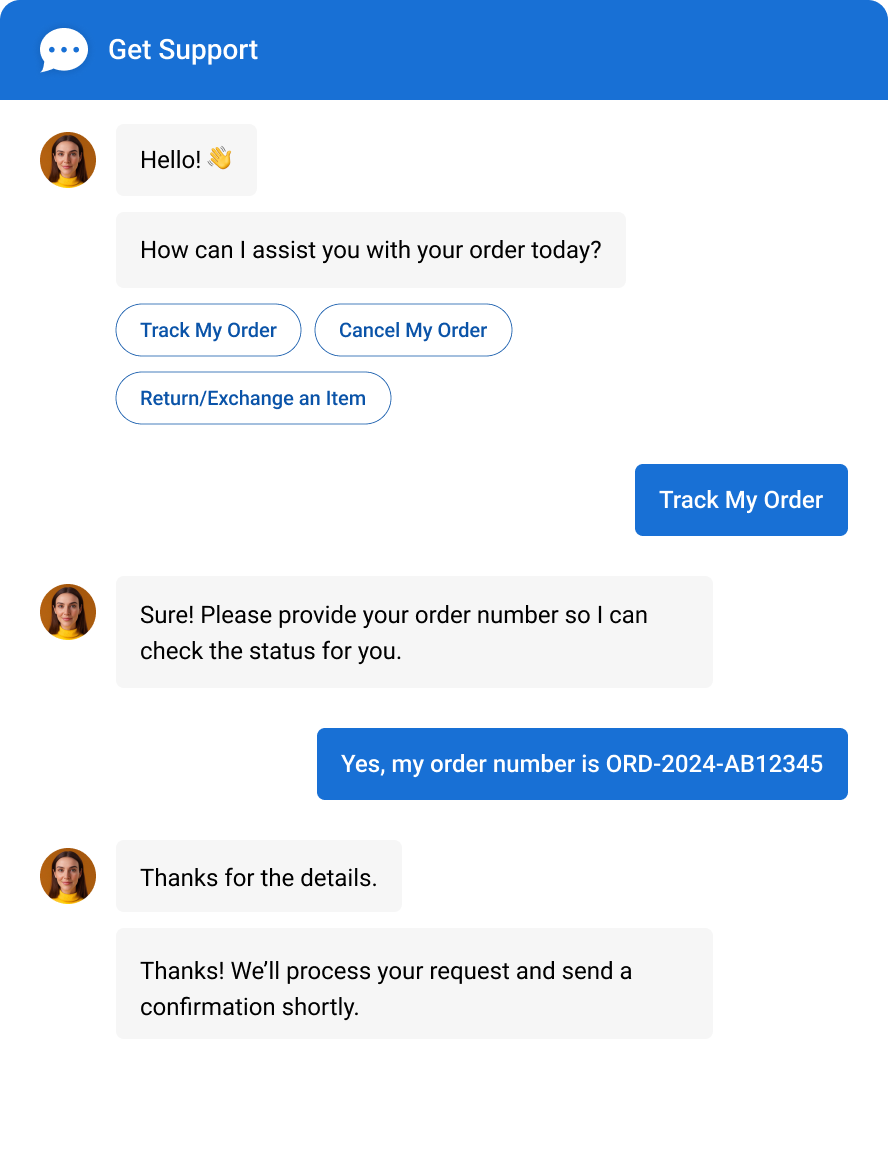Click the support agent avatar beside "Hello!"
Viewport: 888px width, 1154px height.
coord(67,159)
